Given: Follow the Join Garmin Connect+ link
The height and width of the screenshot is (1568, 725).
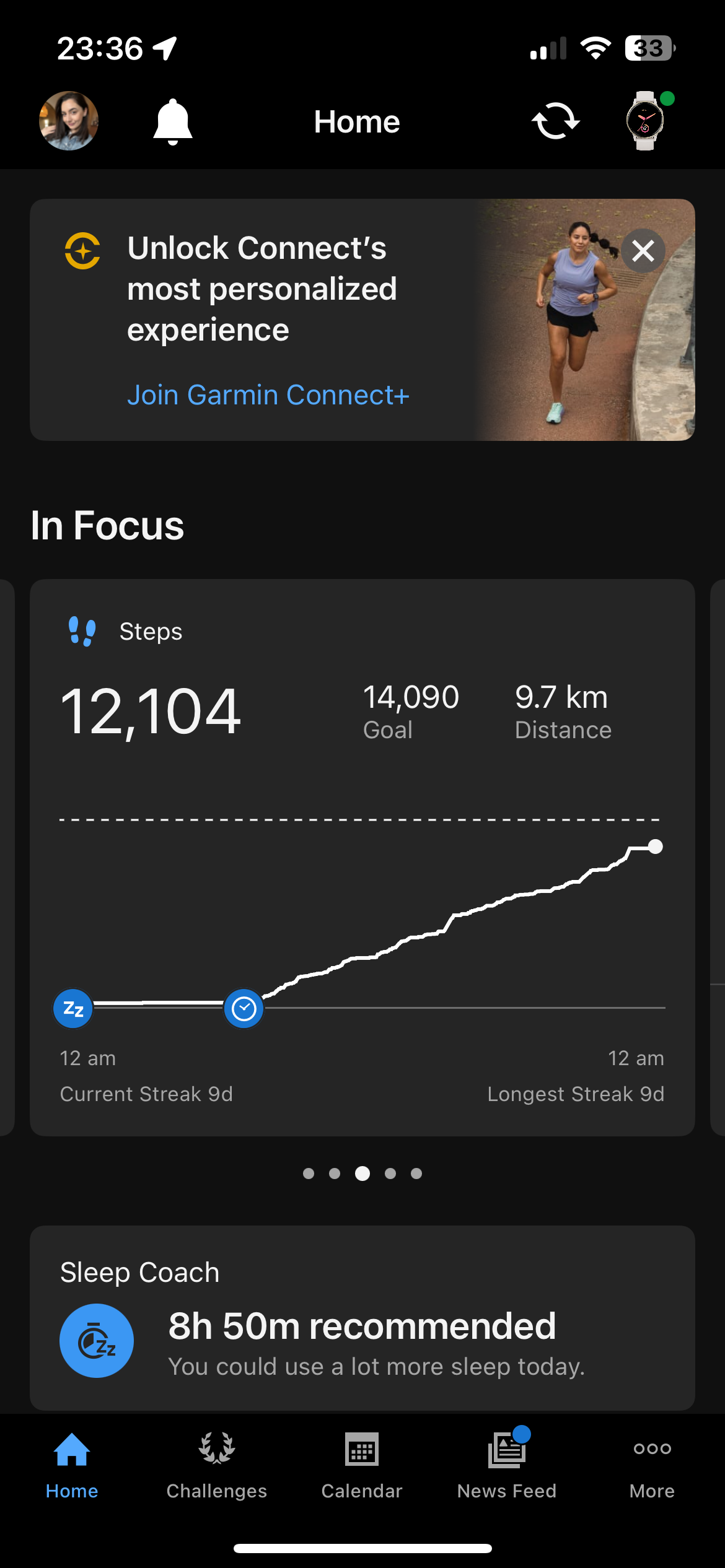Looking at the screenshot, I should 268,395.
